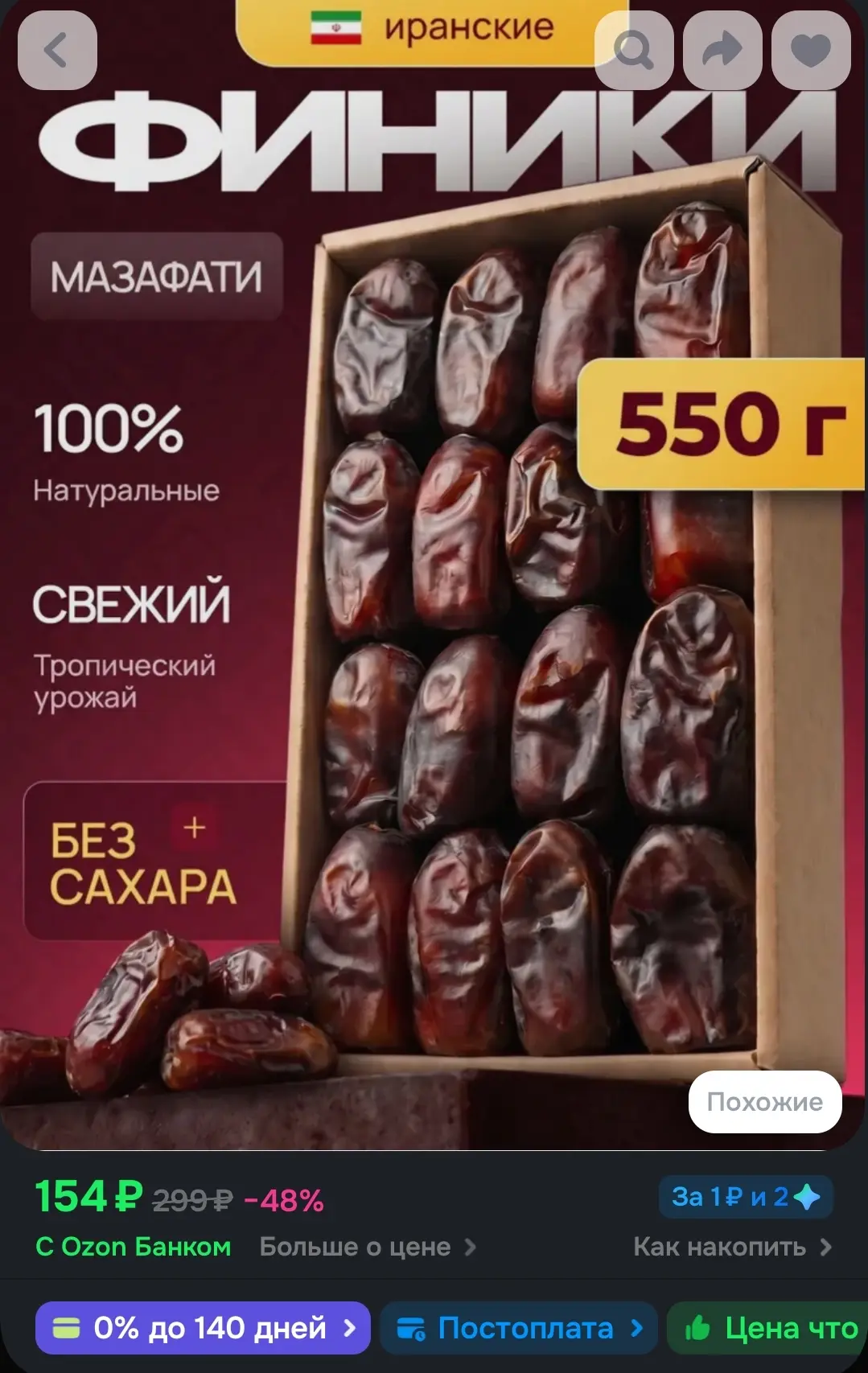Share this dates product
This screenshot has height=1373, width=868.
coord(722,51)
